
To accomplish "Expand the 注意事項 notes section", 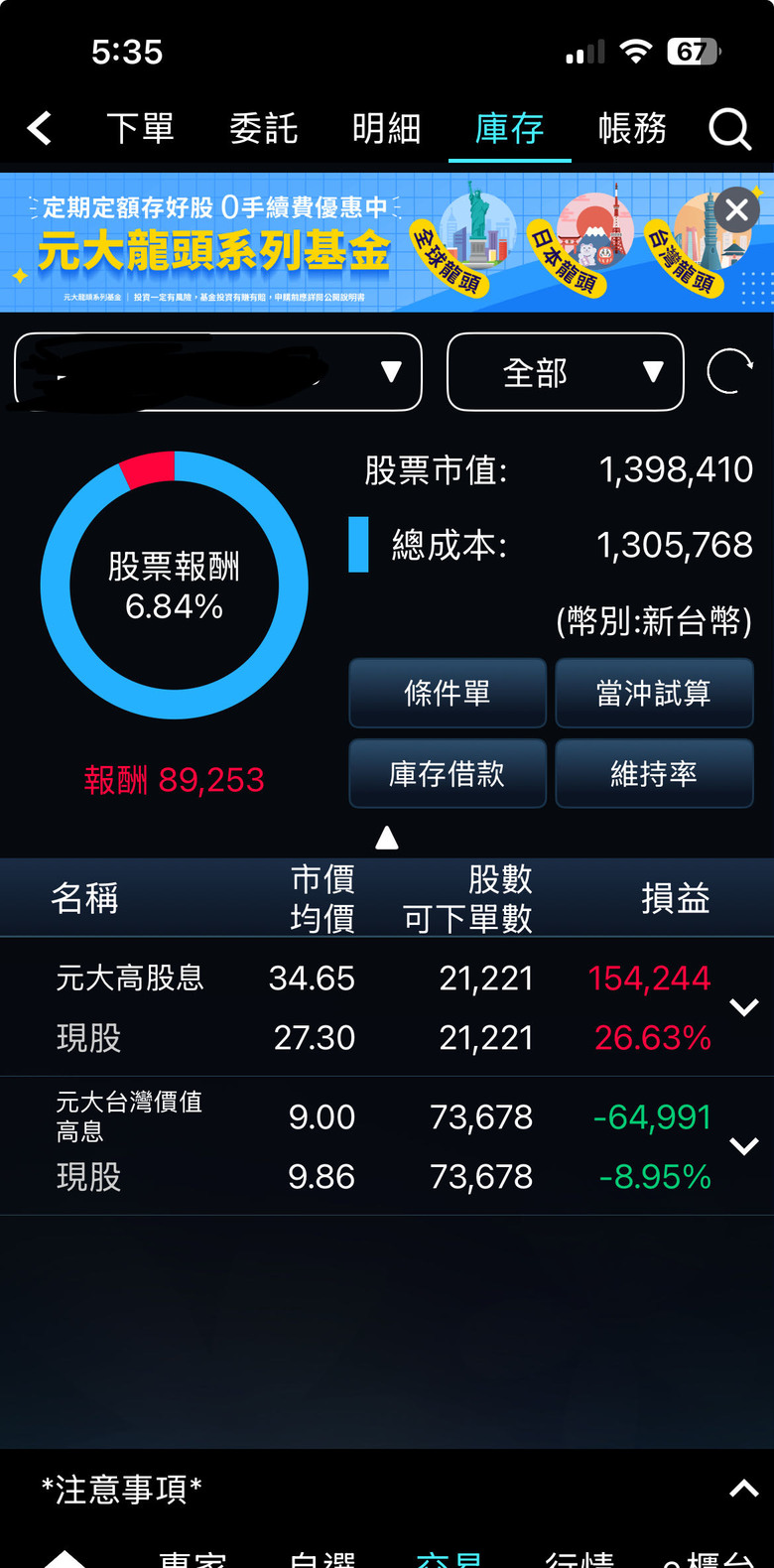I will pyautogui.click(x=743, y=1489).
